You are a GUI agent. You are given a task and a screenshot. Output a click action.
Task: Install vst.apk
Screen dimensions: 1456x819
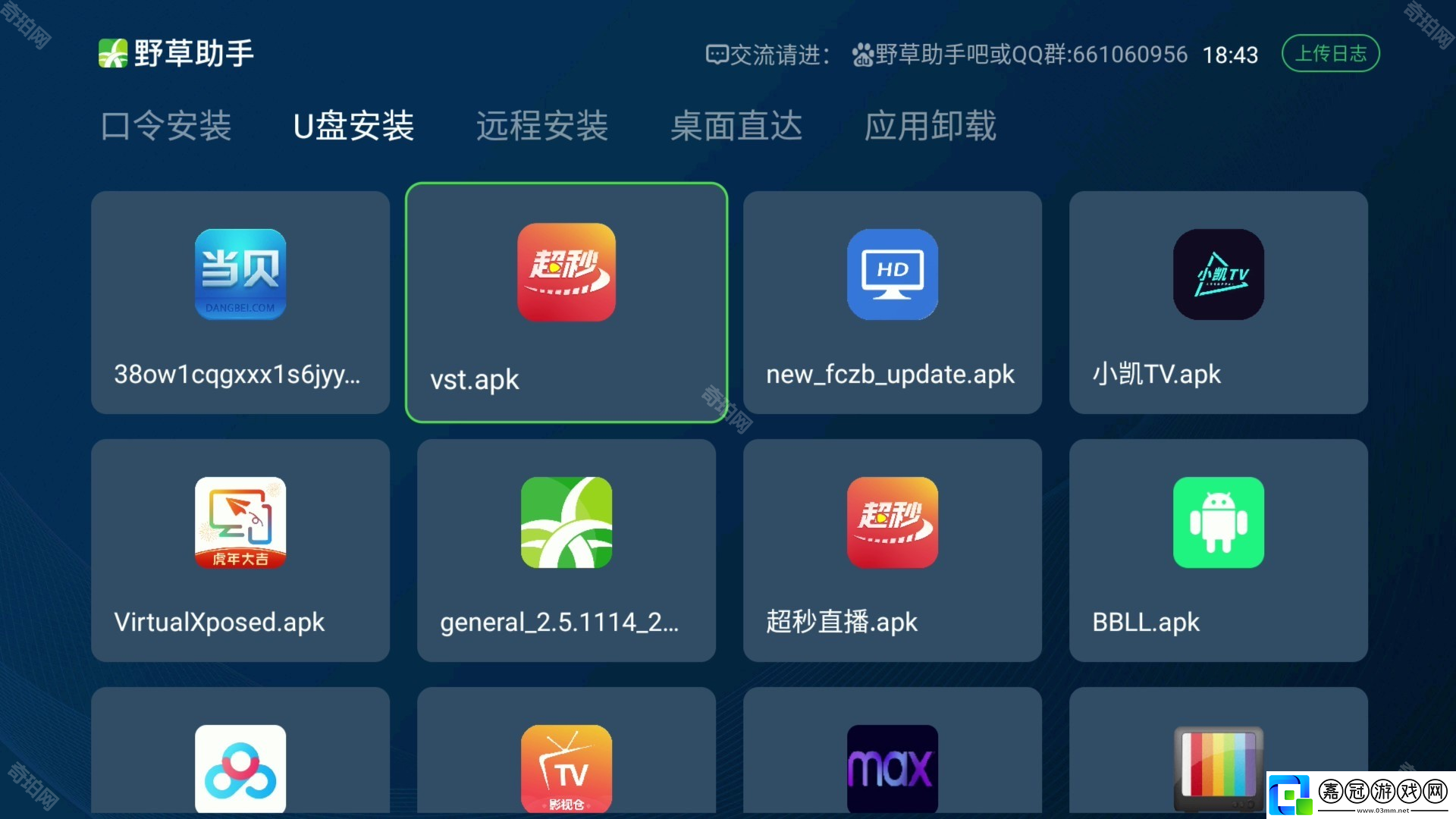566,303
